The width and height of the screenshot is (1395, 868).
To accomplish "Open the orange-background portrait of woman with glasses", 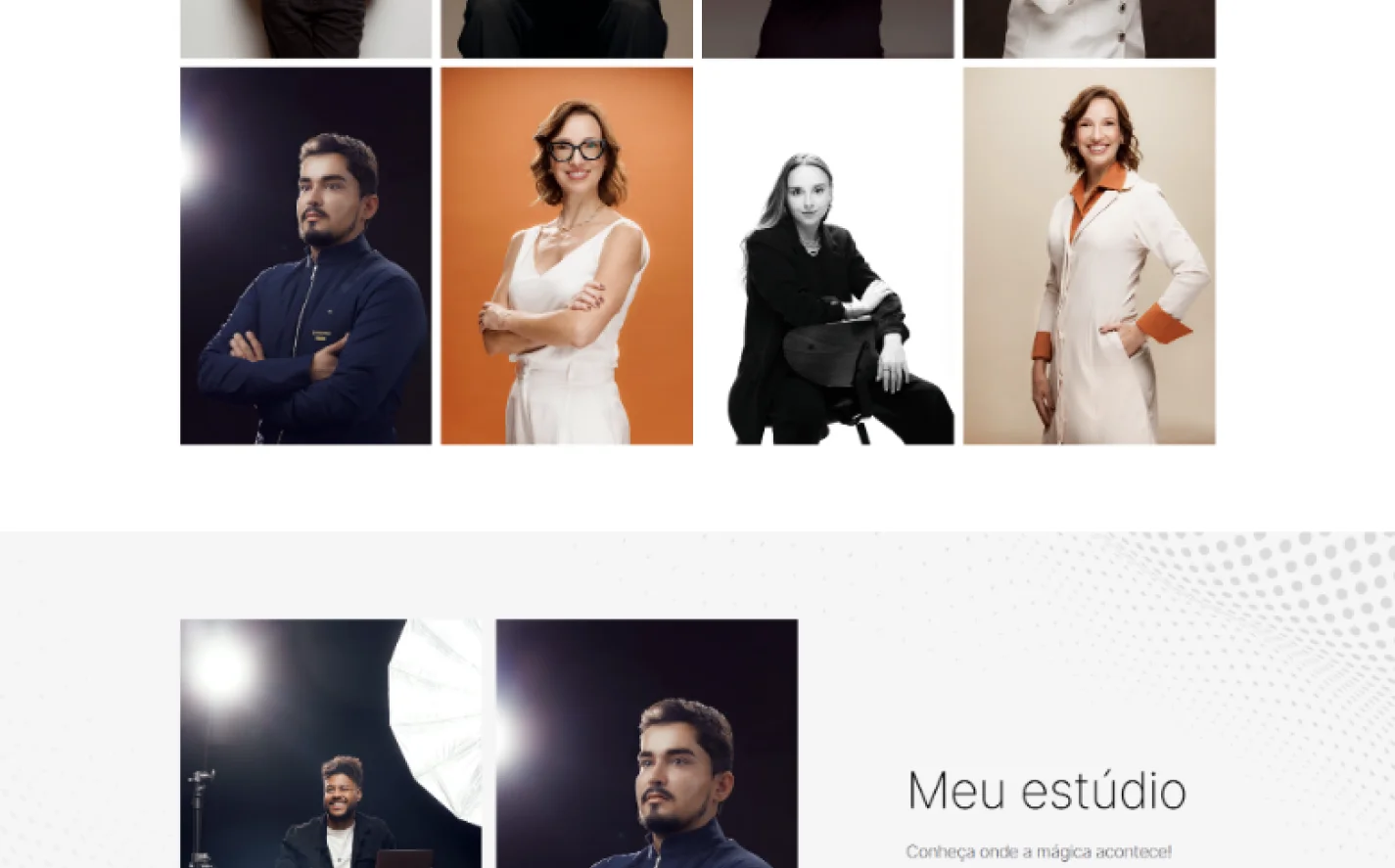I will click(567, 255).
